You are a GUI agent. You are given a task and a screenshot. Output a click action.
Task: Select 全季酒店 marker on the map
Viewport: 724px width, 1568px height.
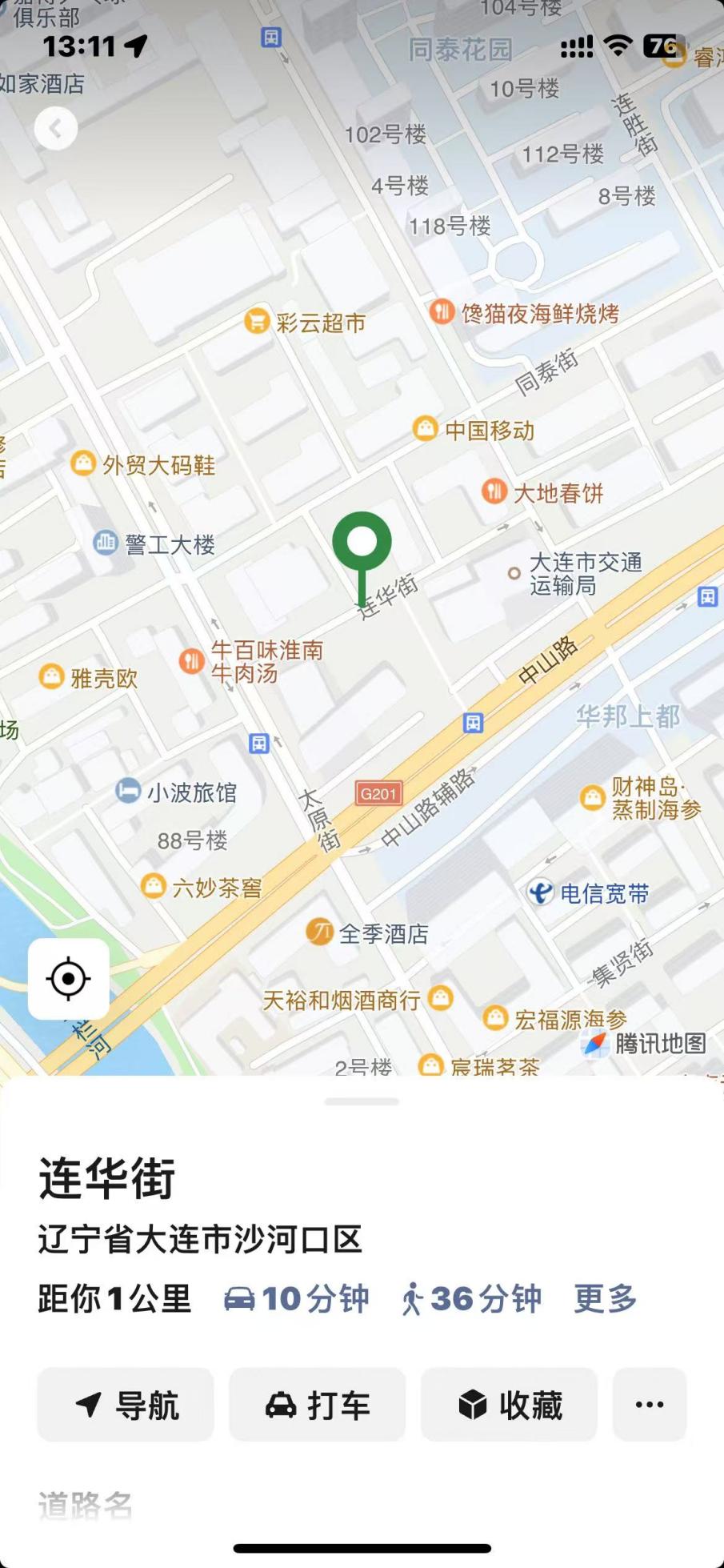click(320, 932)
